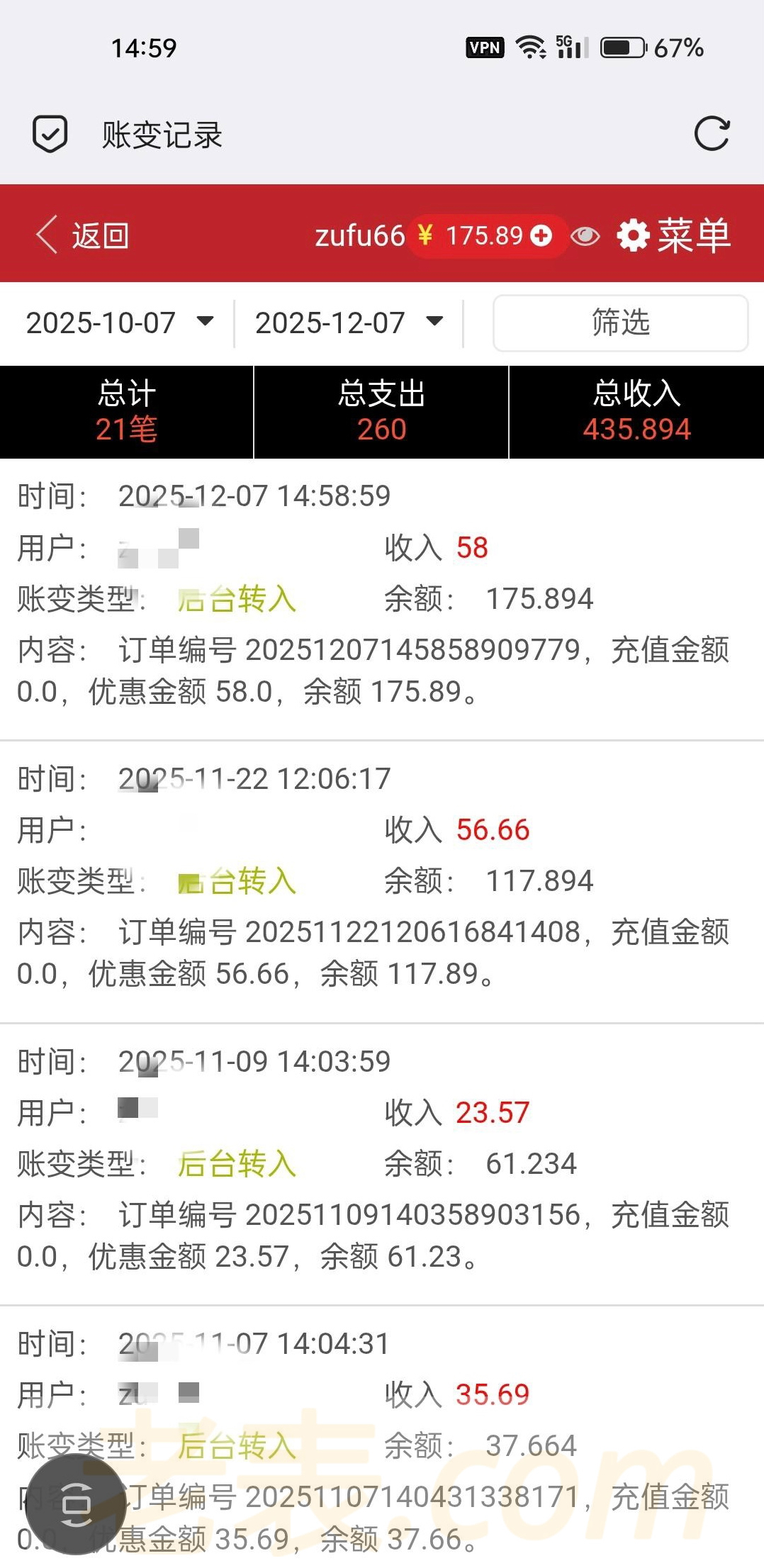Open the end date picker 2025-12-07
This screenshot has width=764, height=1568.
(x=349, y=323)
